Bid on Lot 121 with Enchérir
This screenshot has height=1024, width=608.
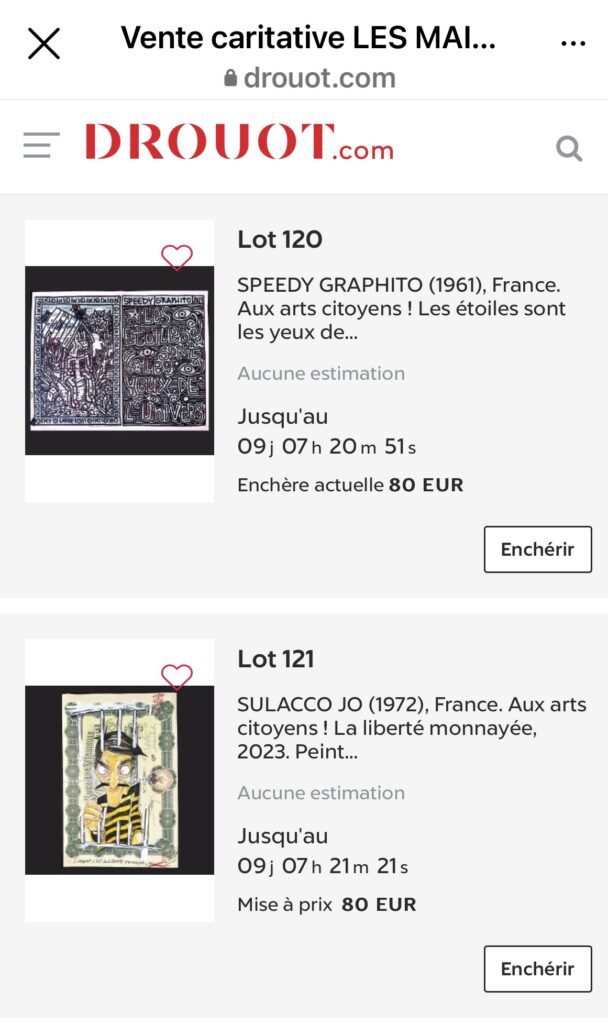(x=537, y=968)
